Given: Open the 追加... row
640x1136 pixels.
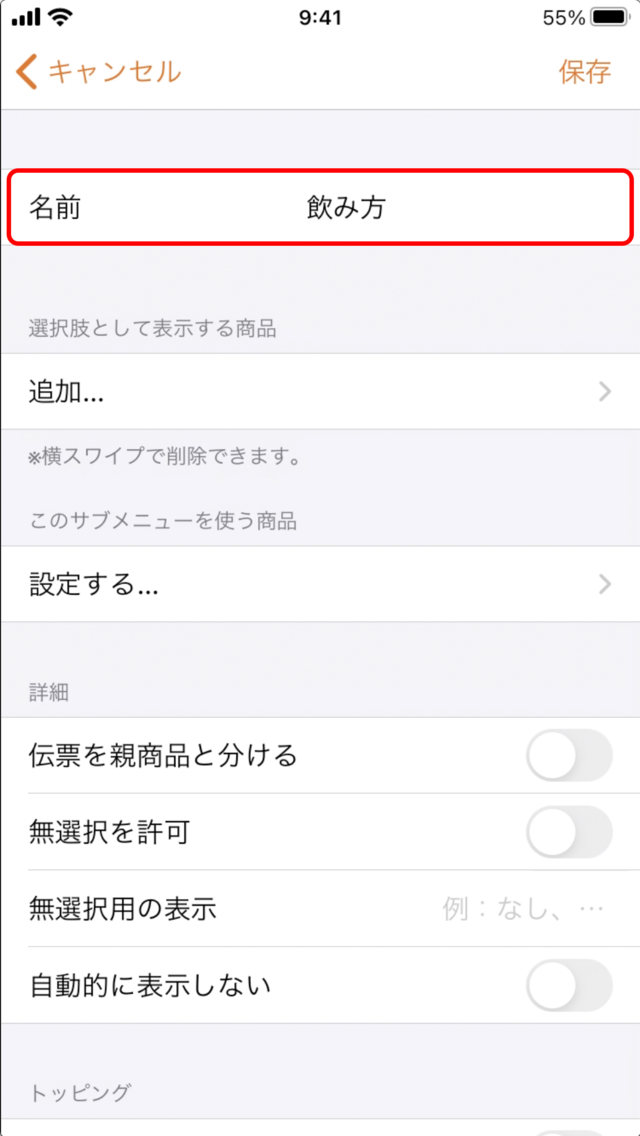Looking at the screenshot, I should click(320, 391).
